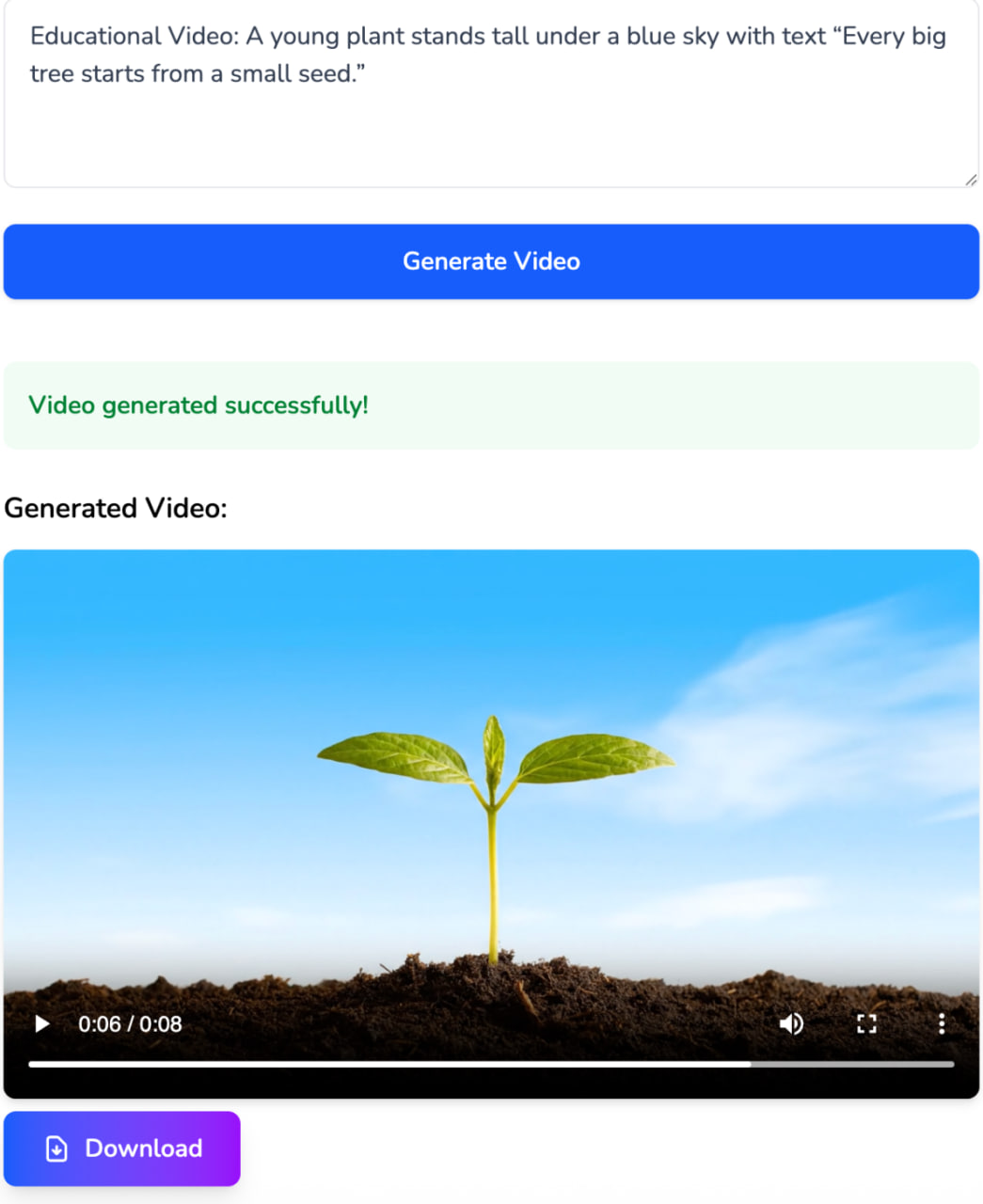Viewport: 983px width, 1204px height.
Task: Enter fullscreen mode for the video
Action: [867, 1024]
